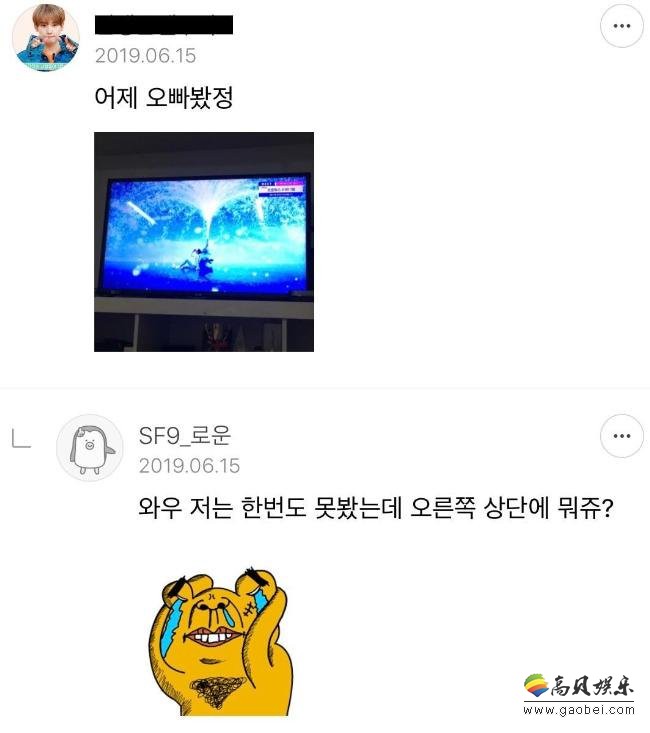650x733 pixels.
Task: Open the overflow menu on SF9_로운's reply
Action: tap(621, 437)
